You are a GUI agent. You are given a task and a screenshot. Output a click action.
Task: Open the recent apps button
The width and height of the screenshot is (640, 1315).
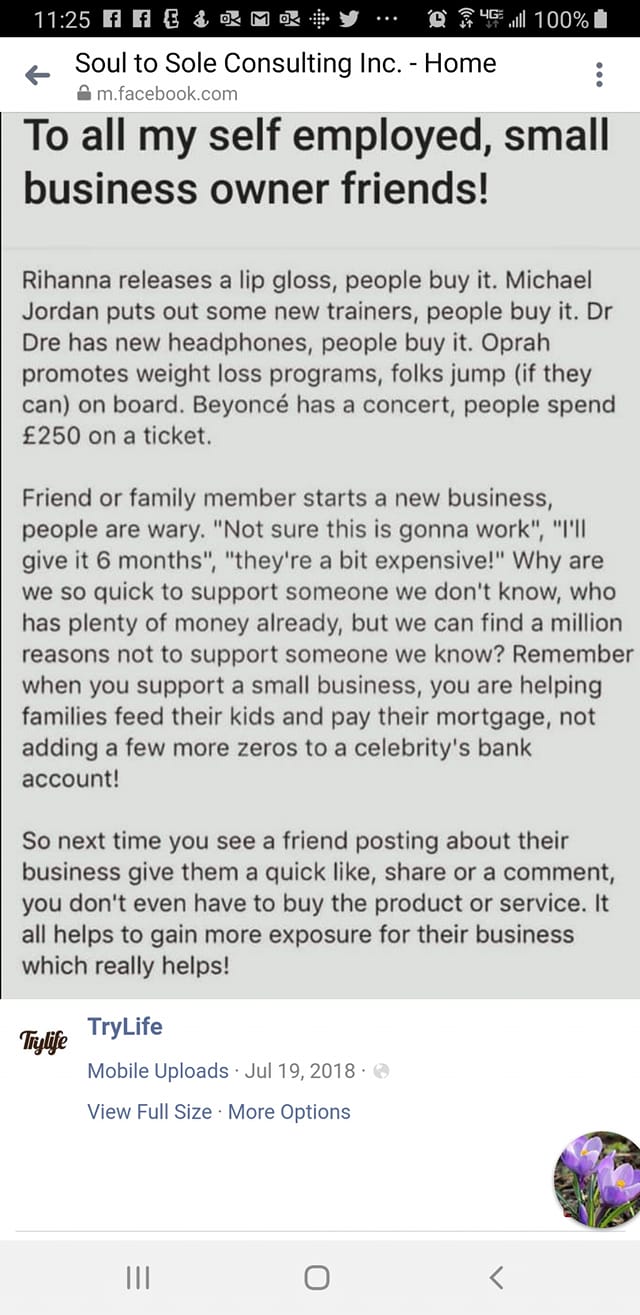[138, 1277]
